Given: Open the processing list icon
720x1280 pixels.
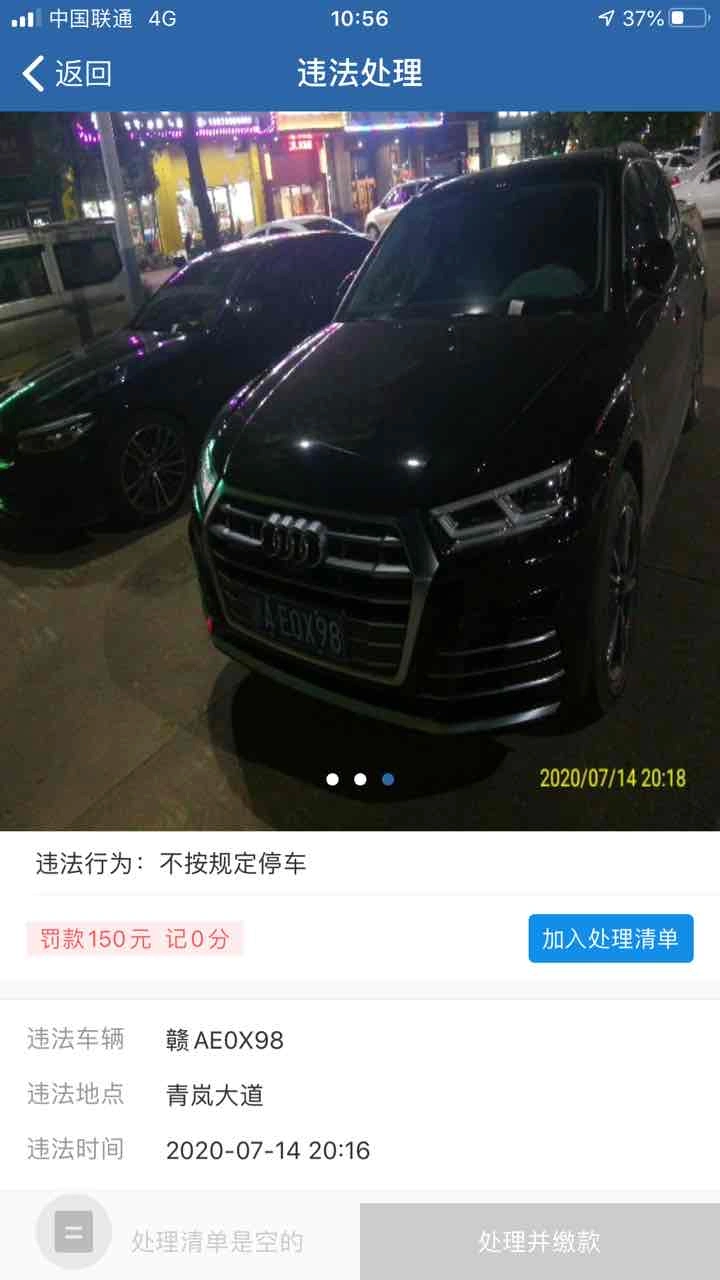Looking at the screenshot, I should (x=73, y=1232).
